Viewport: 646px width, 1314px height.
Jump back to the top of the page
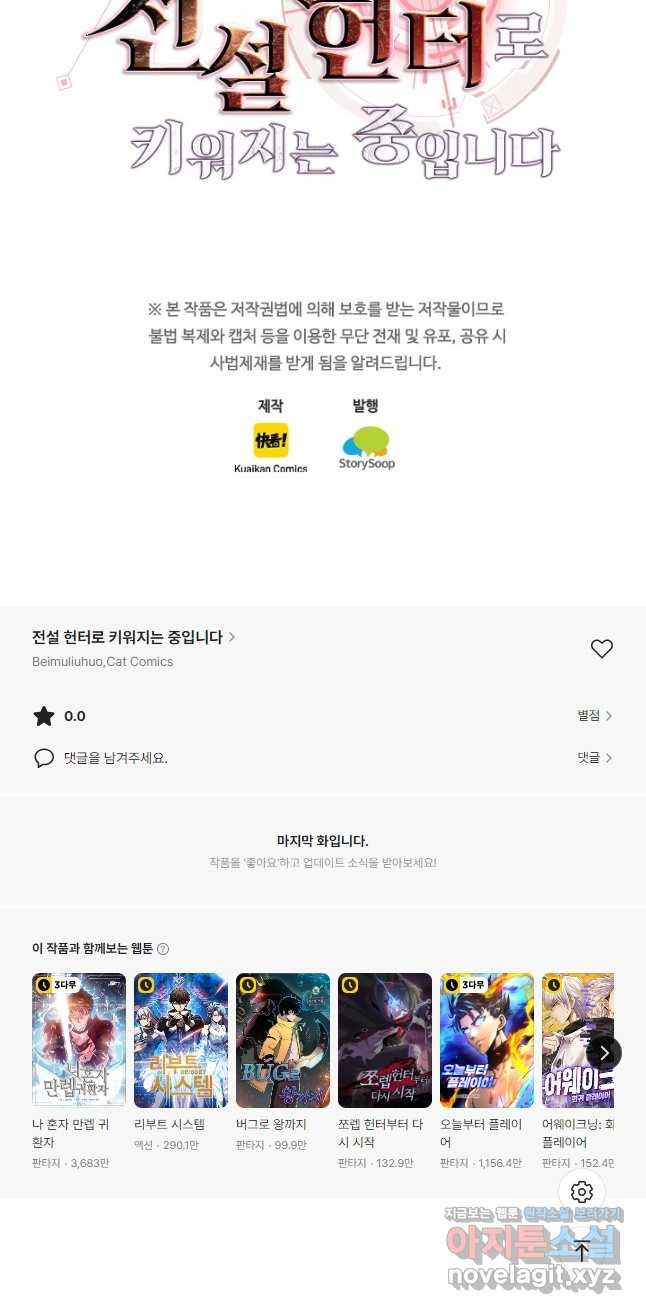coord(582,1250)
